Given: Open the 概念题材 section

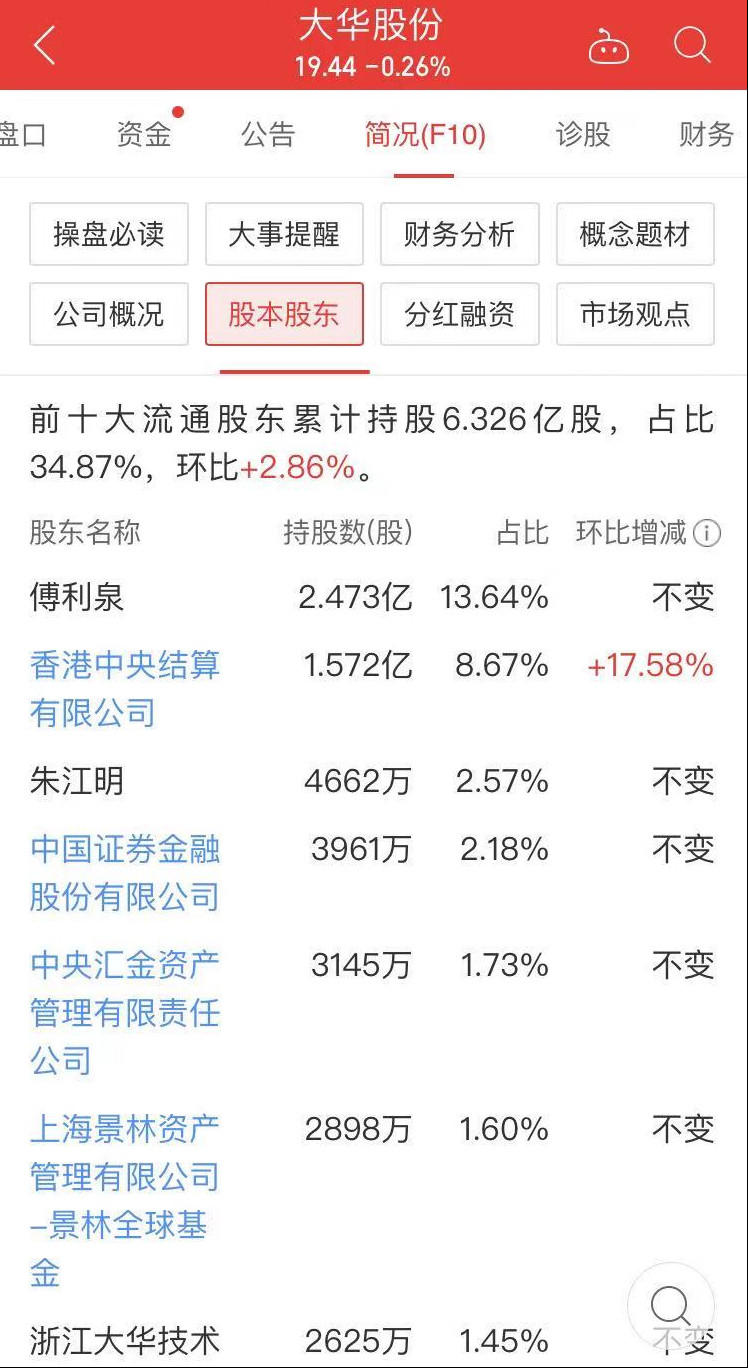Looking at the screenshot, I should click(635, 234).
